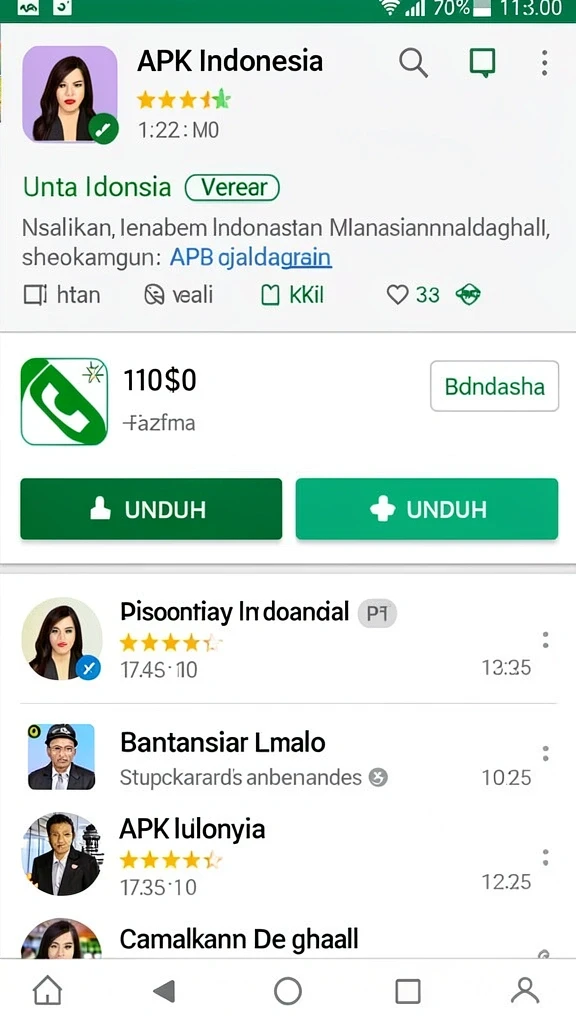The height and width of the screenshot is (1024, 576).
Task: Go to the home tab
Action: click(48, 991)
